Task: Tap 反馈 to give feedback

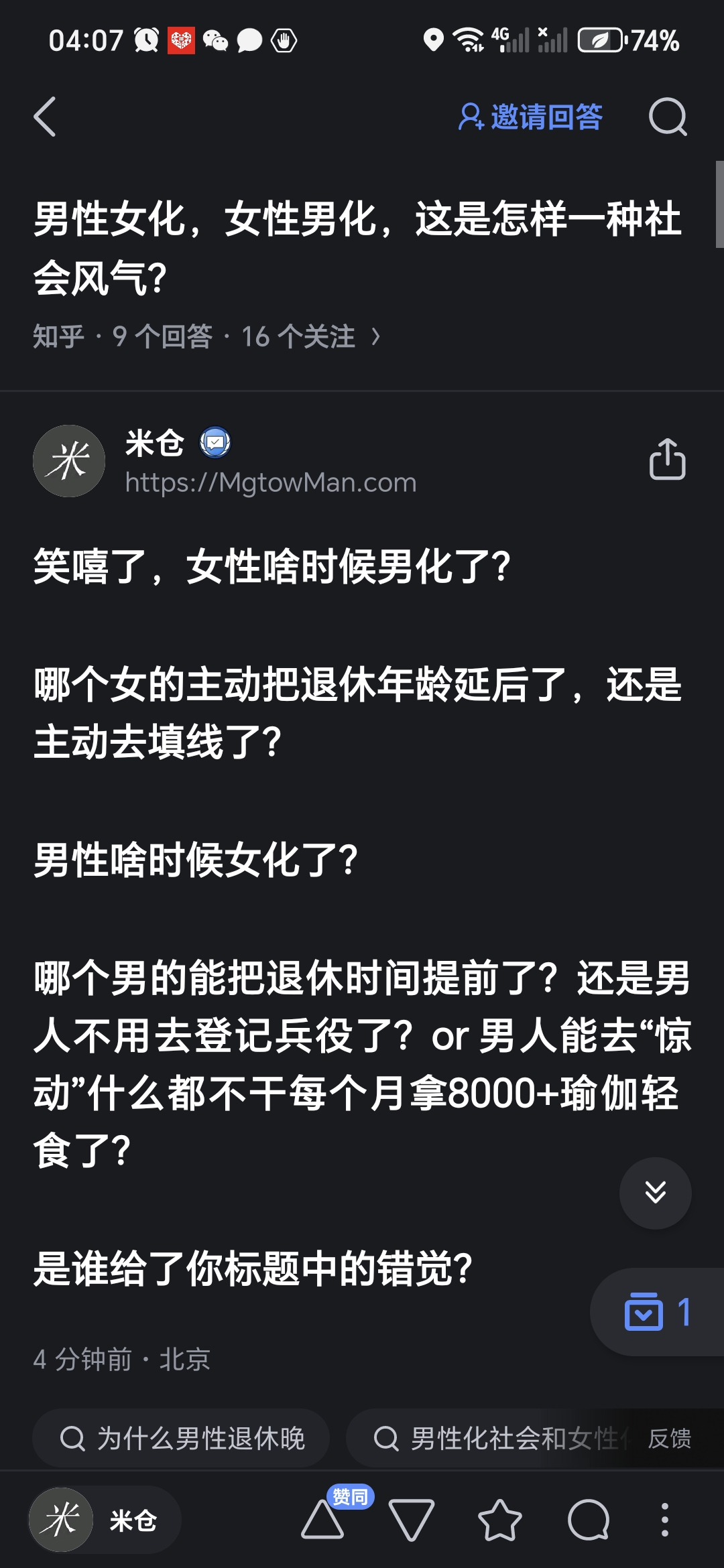Action: point(669,1439)
